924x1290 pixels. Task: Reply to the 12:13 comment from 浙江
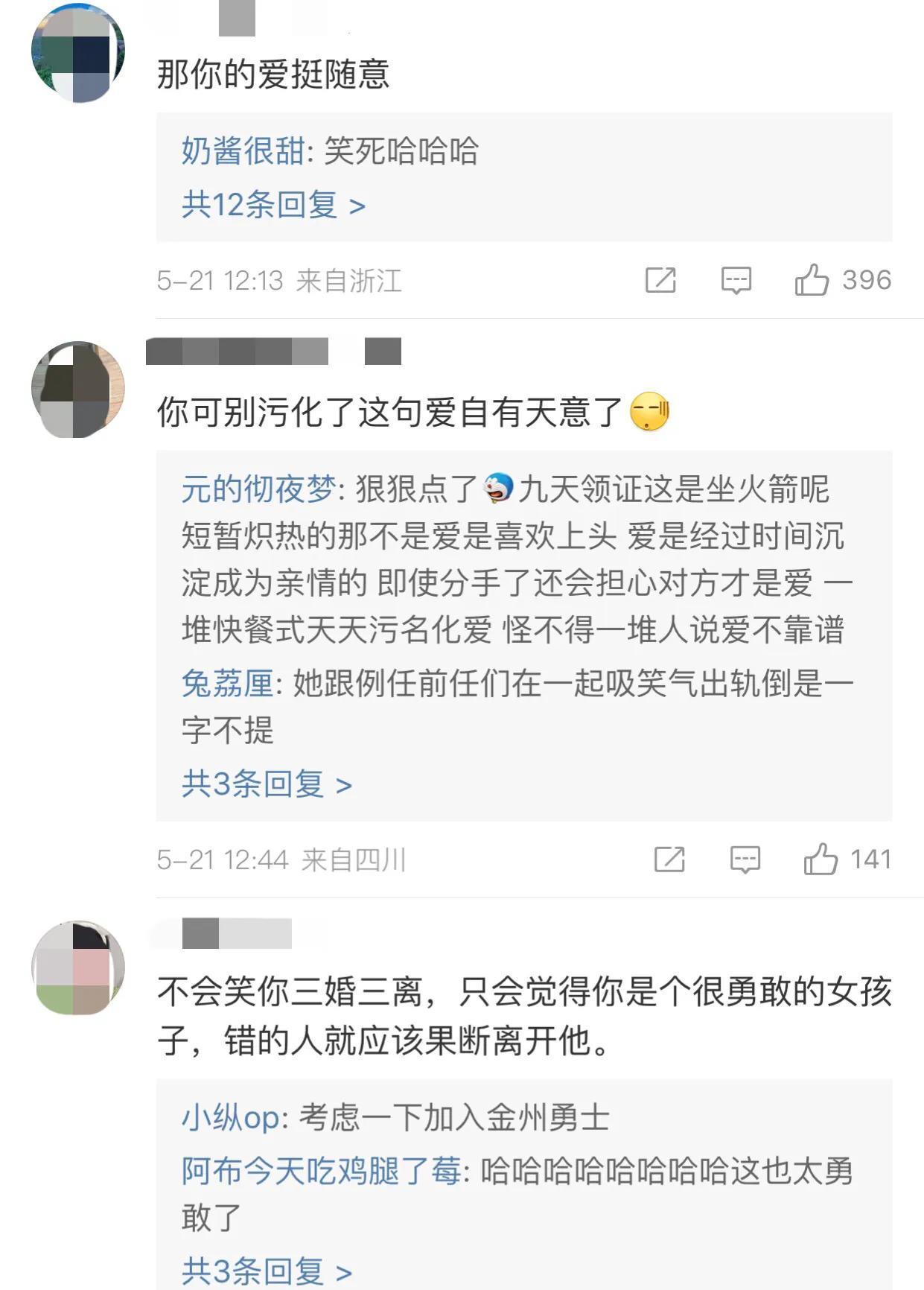736,280
